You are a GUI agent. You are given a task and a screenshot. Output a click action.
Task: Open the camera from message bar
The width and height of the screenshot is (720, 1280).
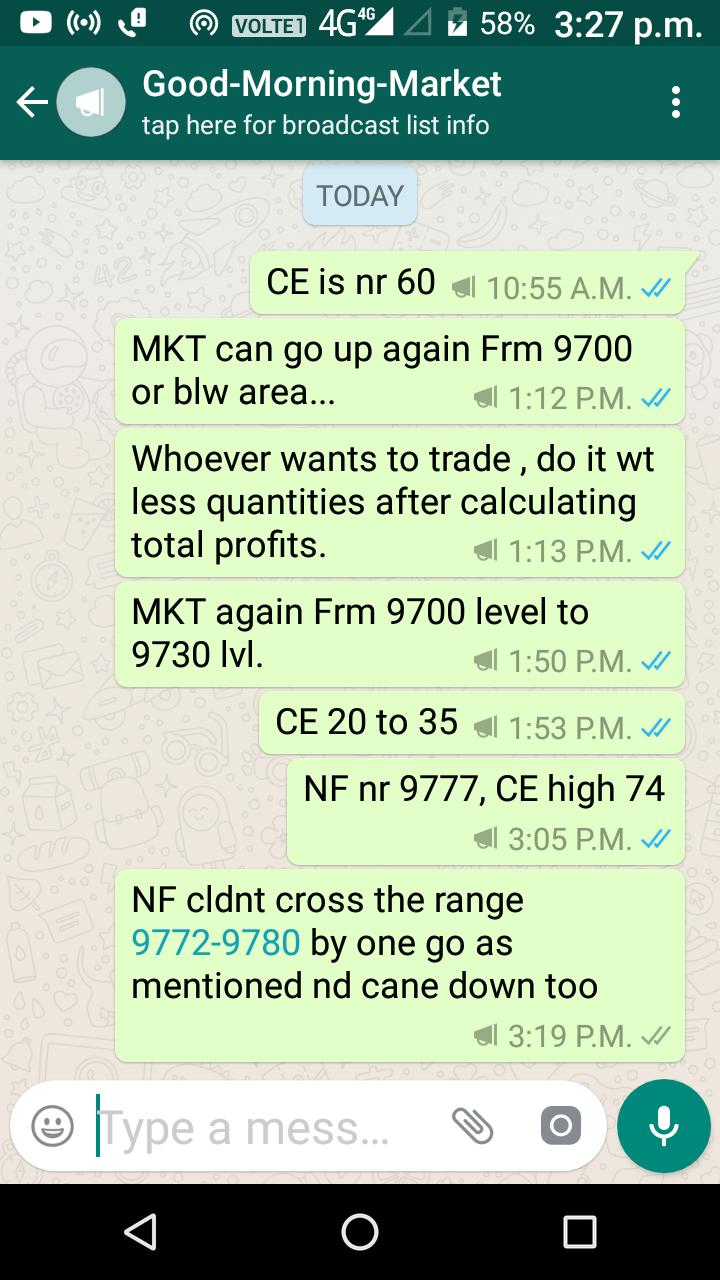tap(561, 1126)
